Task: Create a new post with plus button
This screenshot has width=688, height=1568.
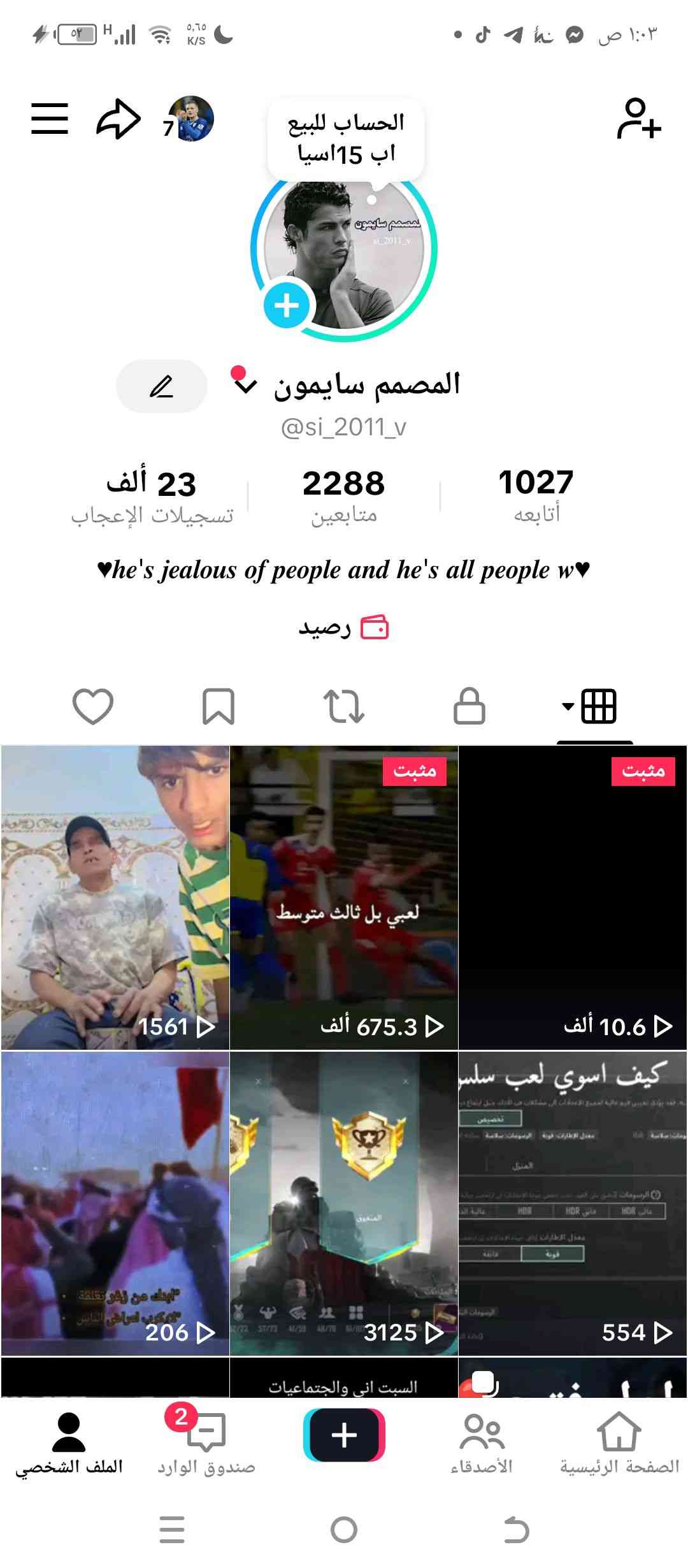Action: [344, 1435]
